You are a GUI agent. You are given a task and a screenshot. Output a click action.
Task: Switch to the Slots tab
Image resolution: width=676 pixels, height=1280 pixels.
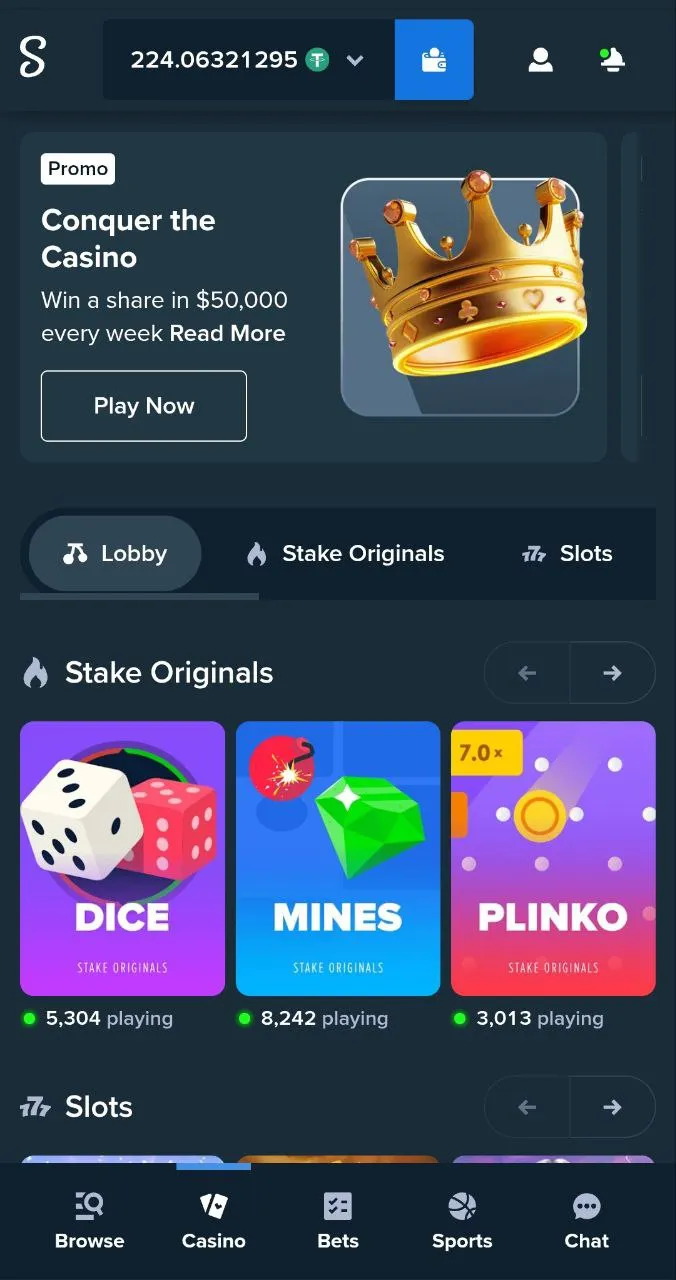pyautogui.click(x=568, y=554)
